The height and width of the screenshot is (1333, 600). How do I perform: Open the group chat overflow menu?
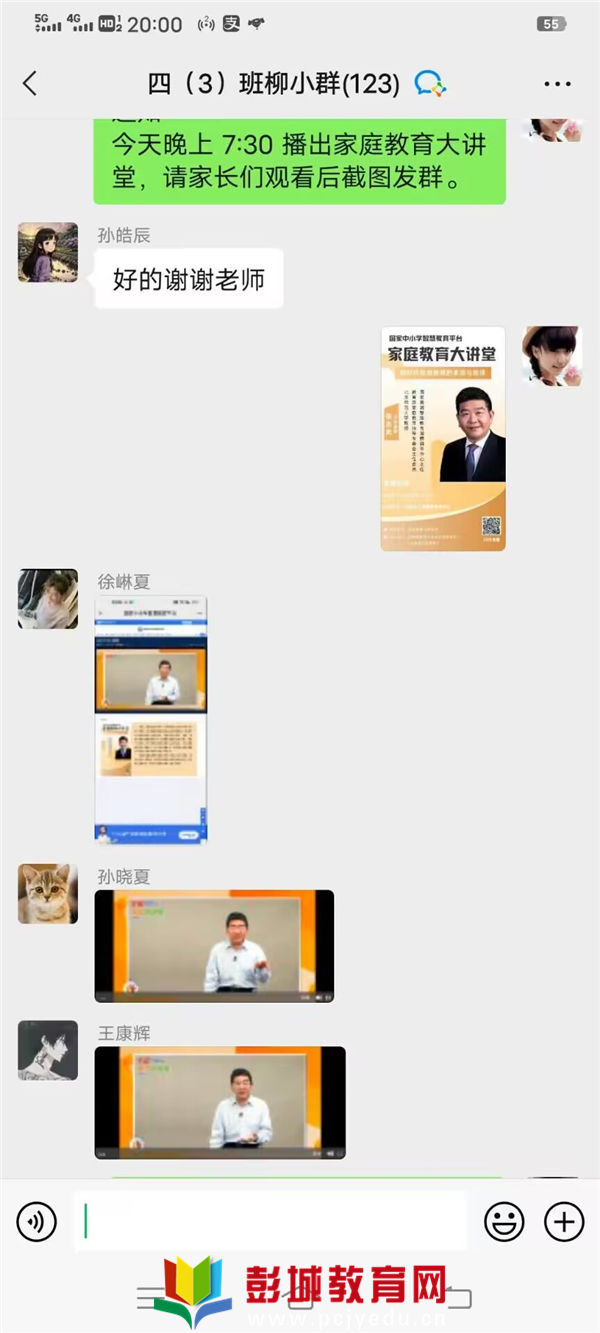557,84
